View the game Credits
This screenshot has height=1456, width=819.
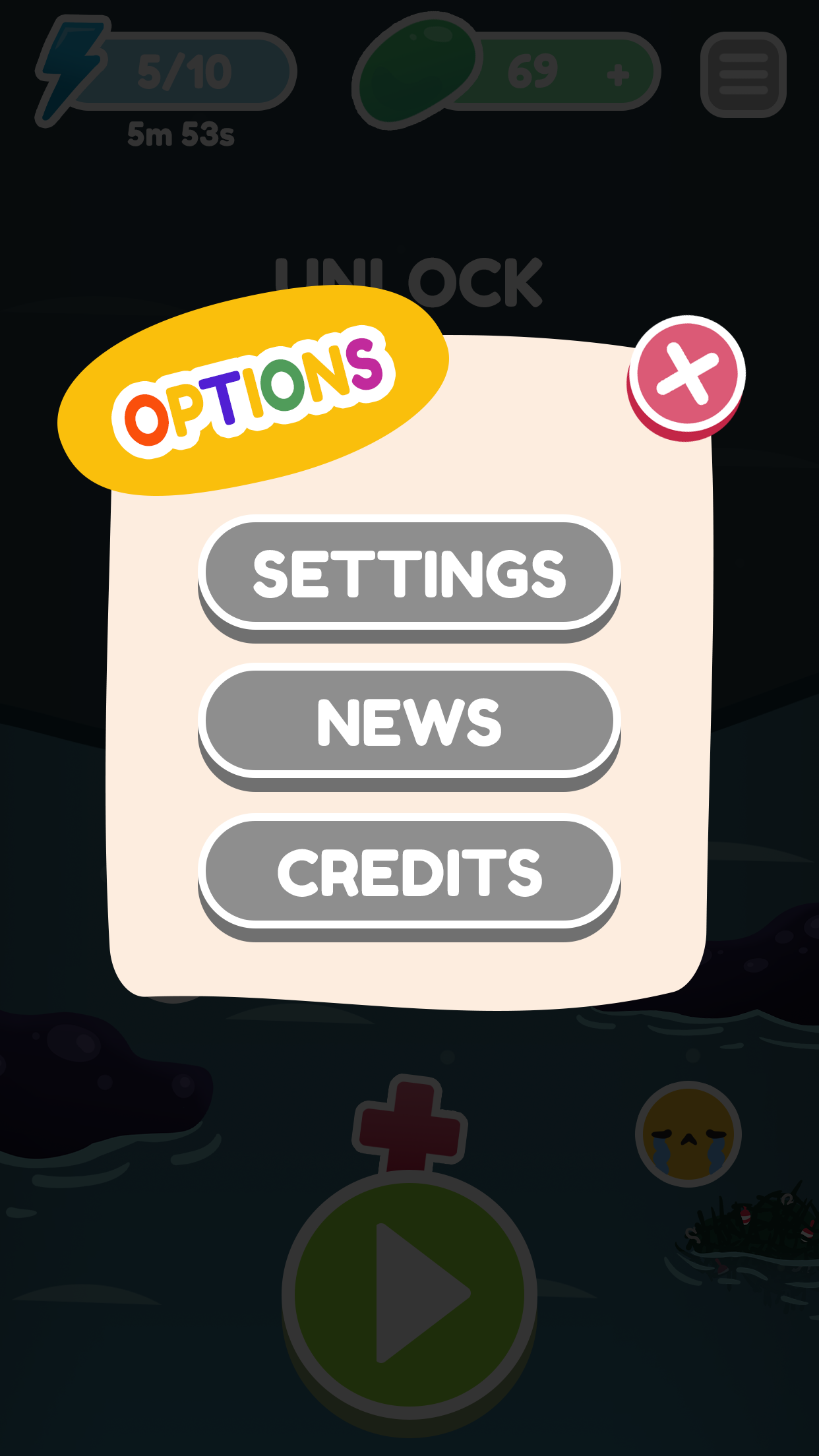coord(409,872)
